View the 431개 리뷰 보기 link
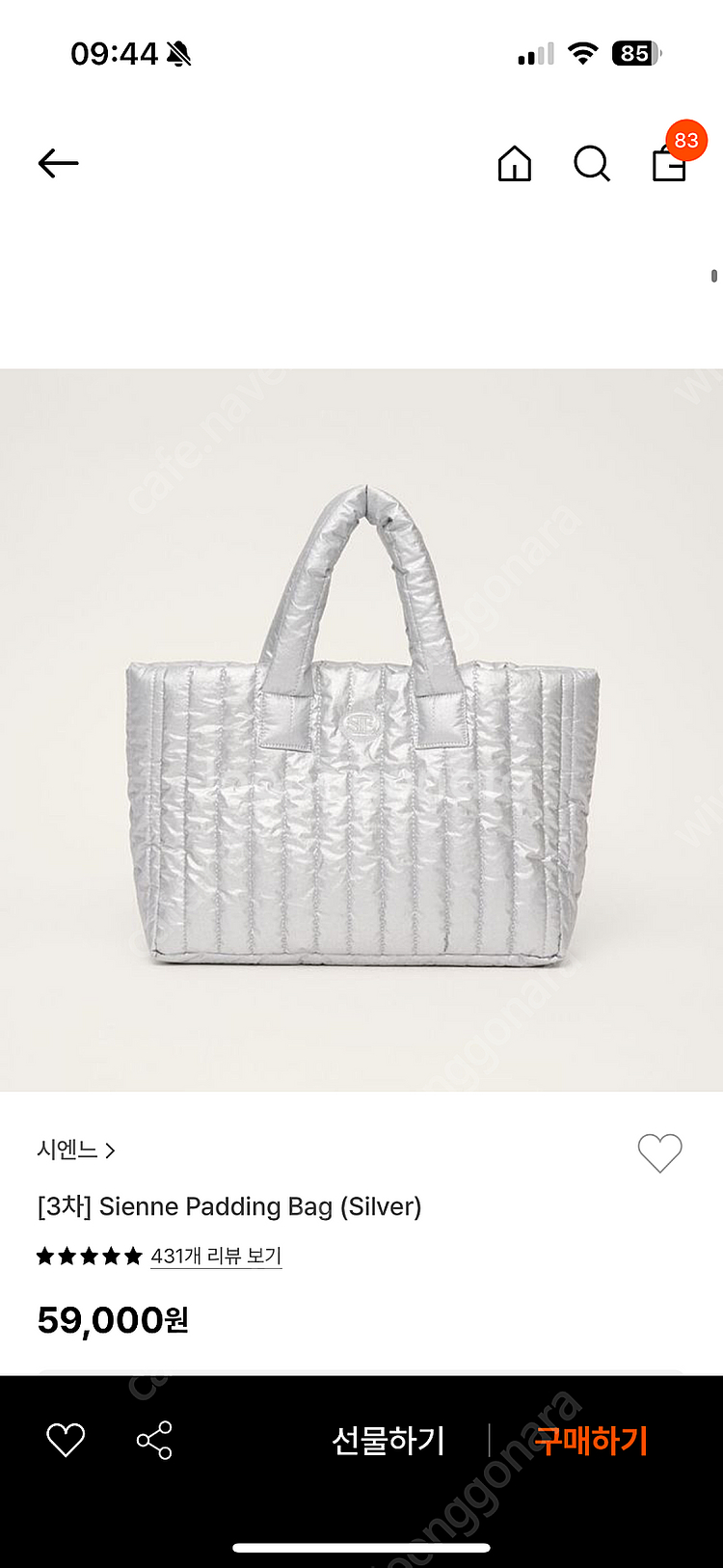Viewport: 723px width, 1568px height. [216, 1256]
